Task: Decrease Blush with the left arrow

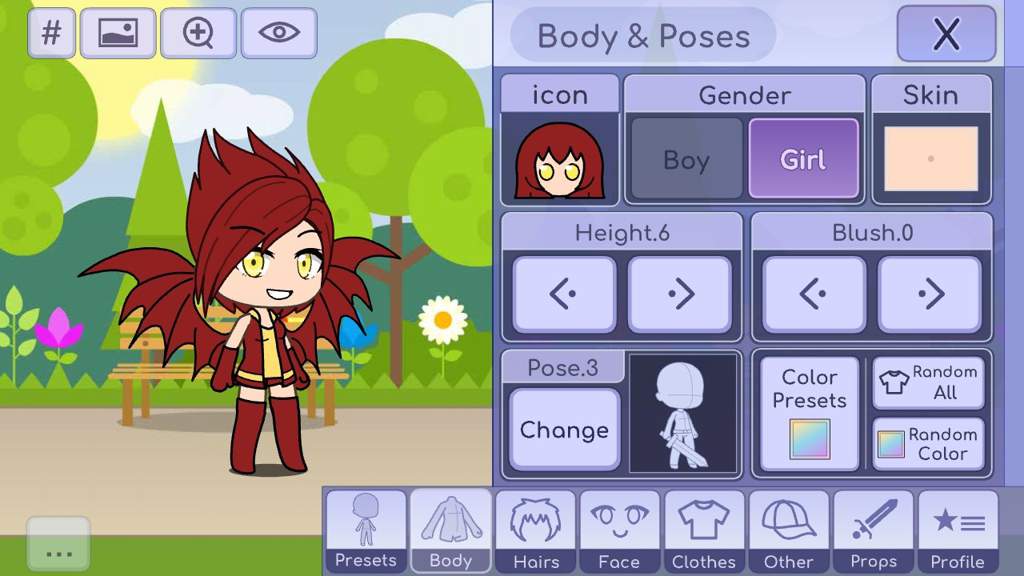Action: [x=814, y=294]
